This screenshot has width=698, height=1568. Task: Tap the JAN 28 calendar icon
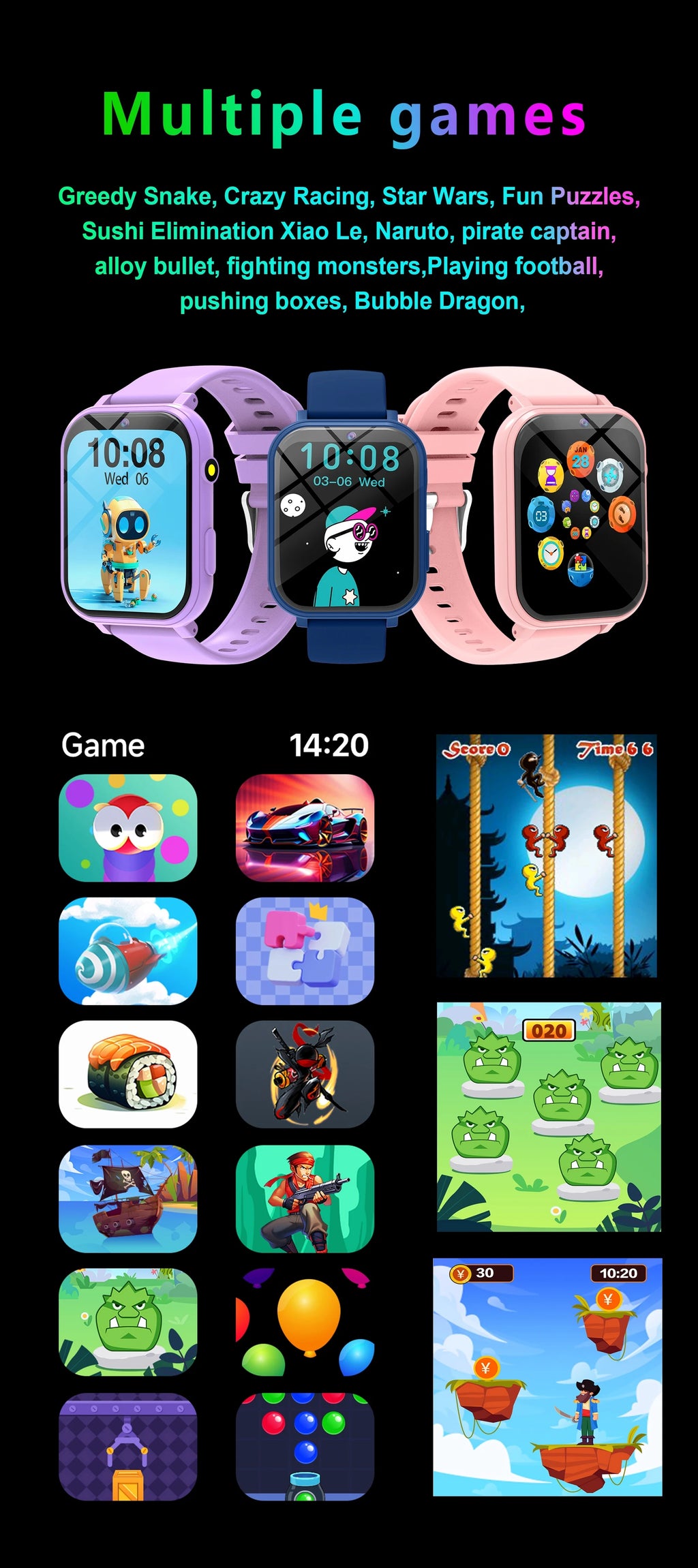click(580, 458)
